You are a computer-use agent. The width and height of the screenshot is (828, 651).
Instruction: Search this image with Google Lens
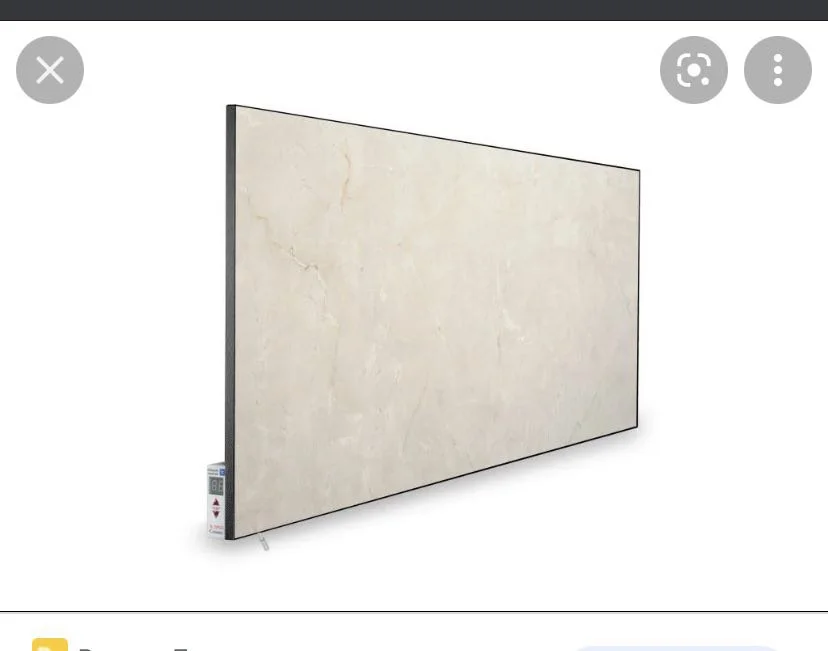click(x=694, y=70)
